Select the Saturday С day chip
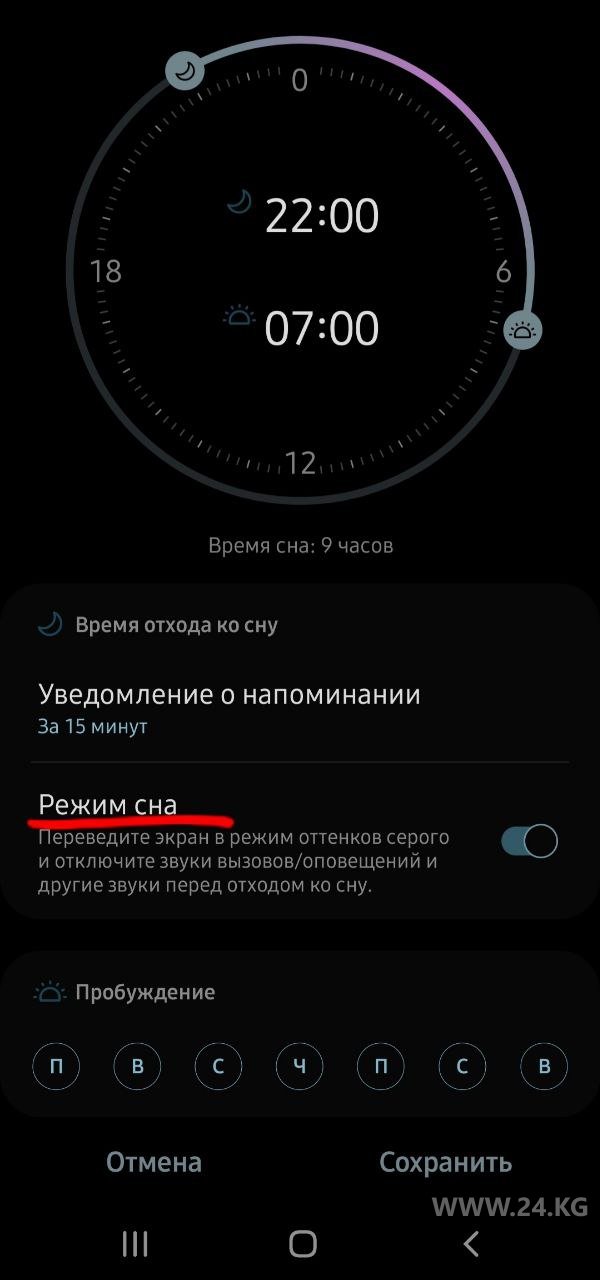The image size is (600, 1280). point(462,1066)
